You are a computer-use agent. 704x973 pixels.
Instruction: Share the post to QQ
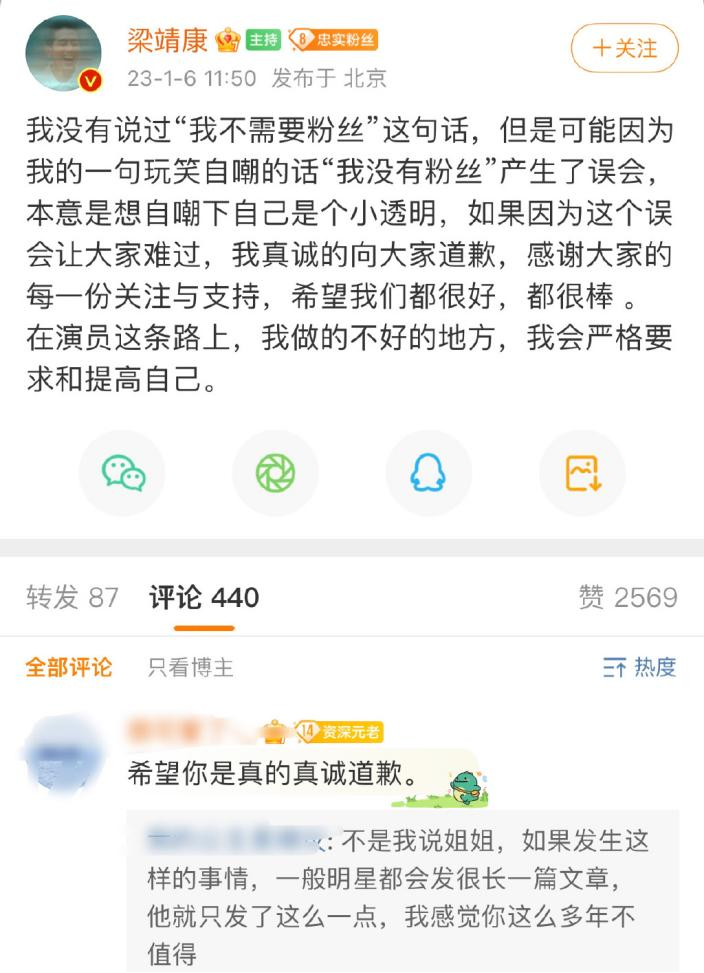coord(428,473)
